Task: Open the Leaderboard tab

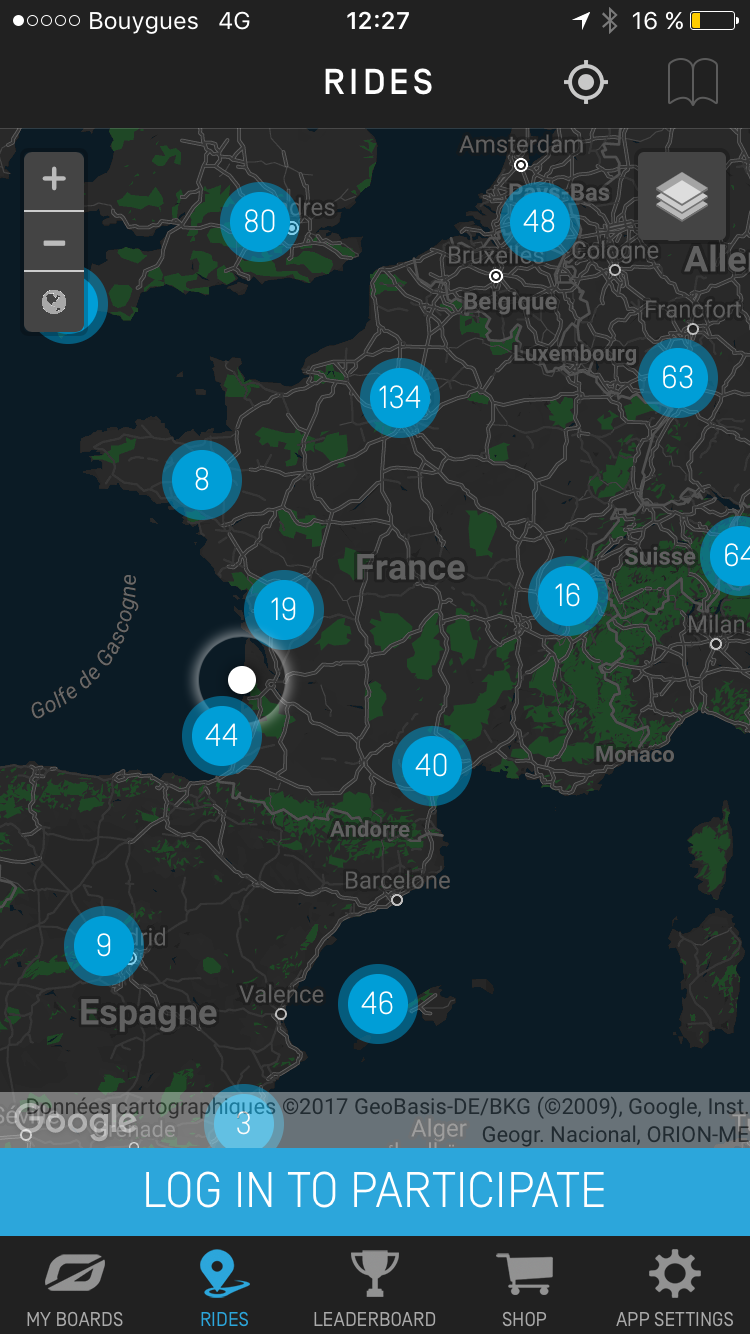Action: tap(374, 1288)
